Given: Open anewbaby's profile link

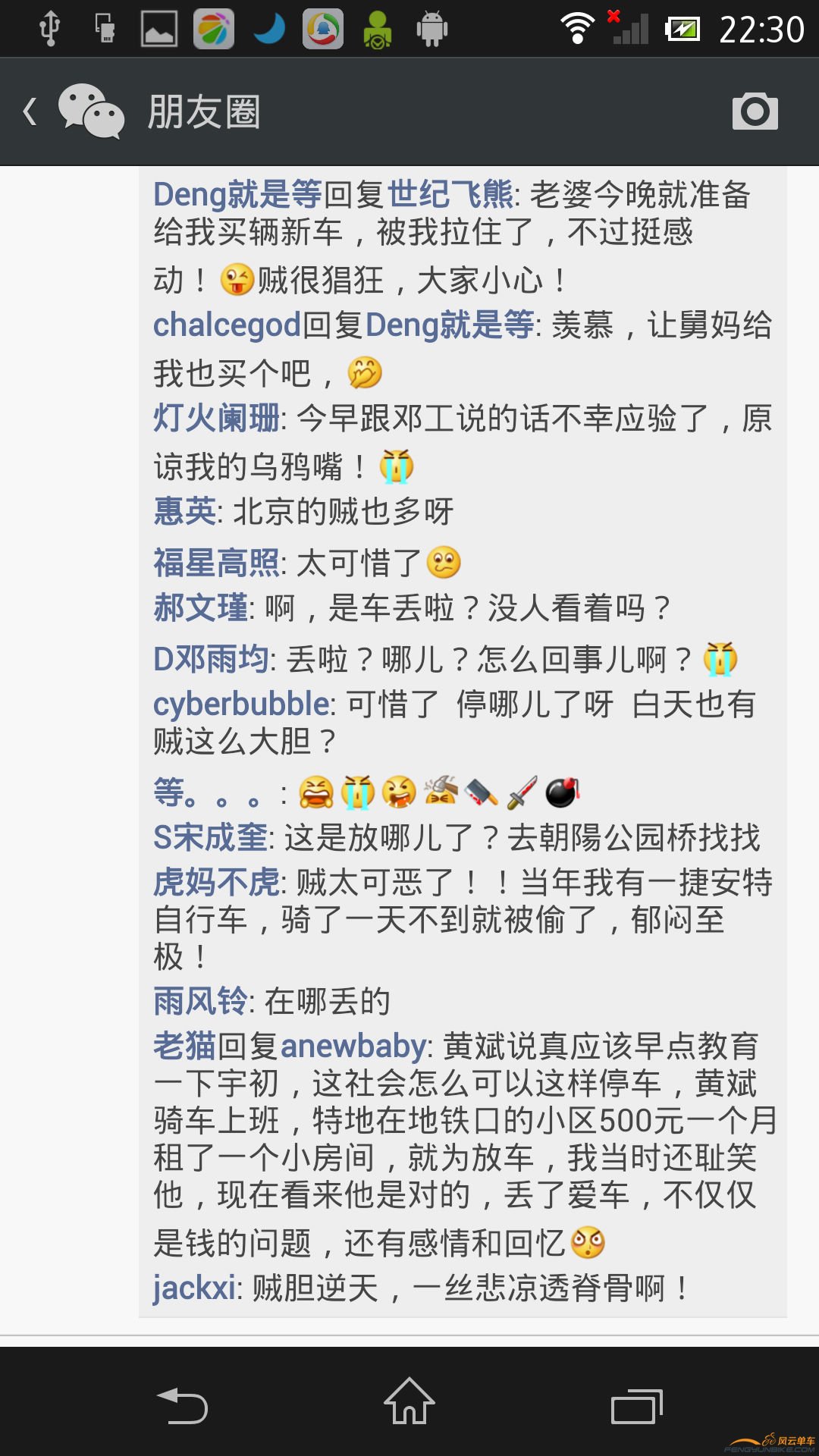Looking at the screenshot, I should pyautogui.click(x=353, y=1046).
